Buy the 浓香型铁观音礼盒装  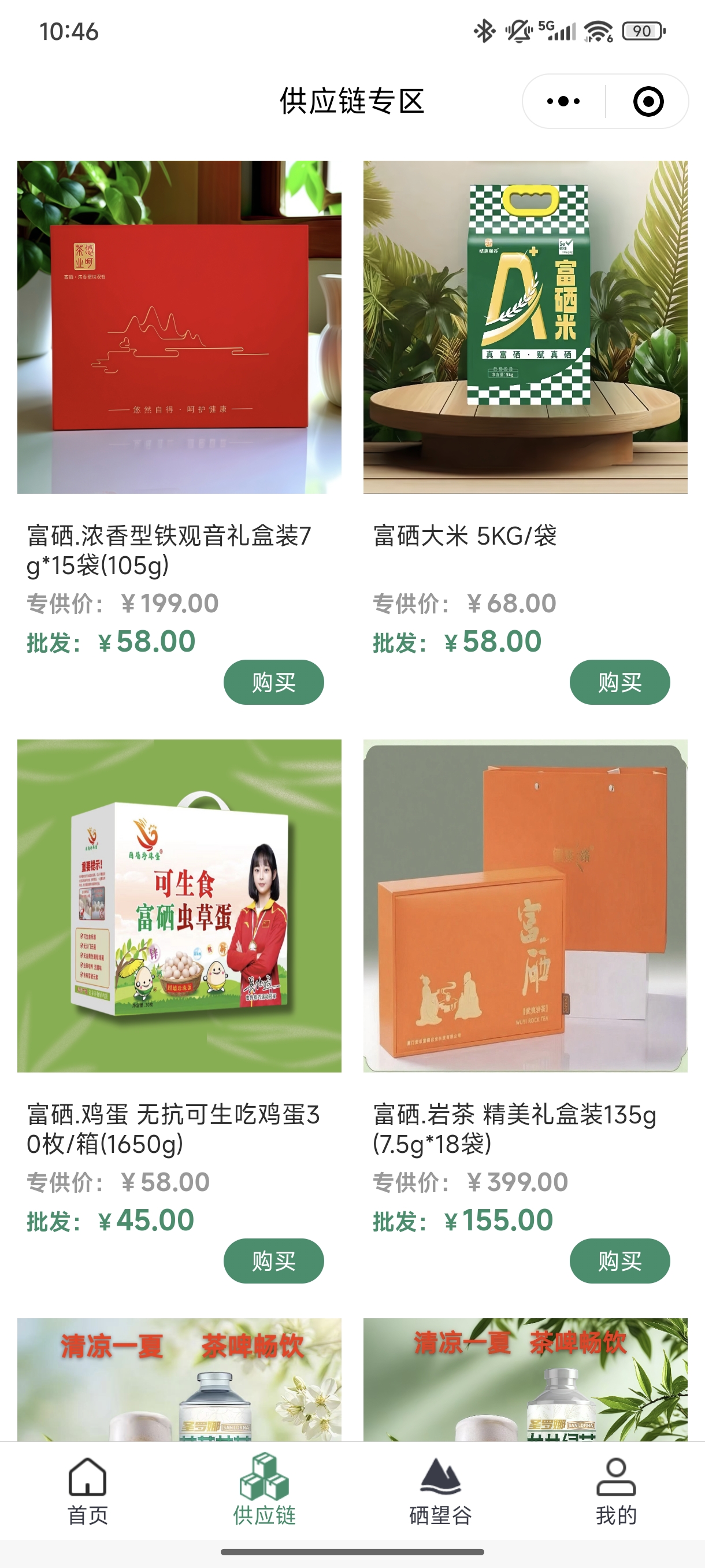tap(273, 682)
